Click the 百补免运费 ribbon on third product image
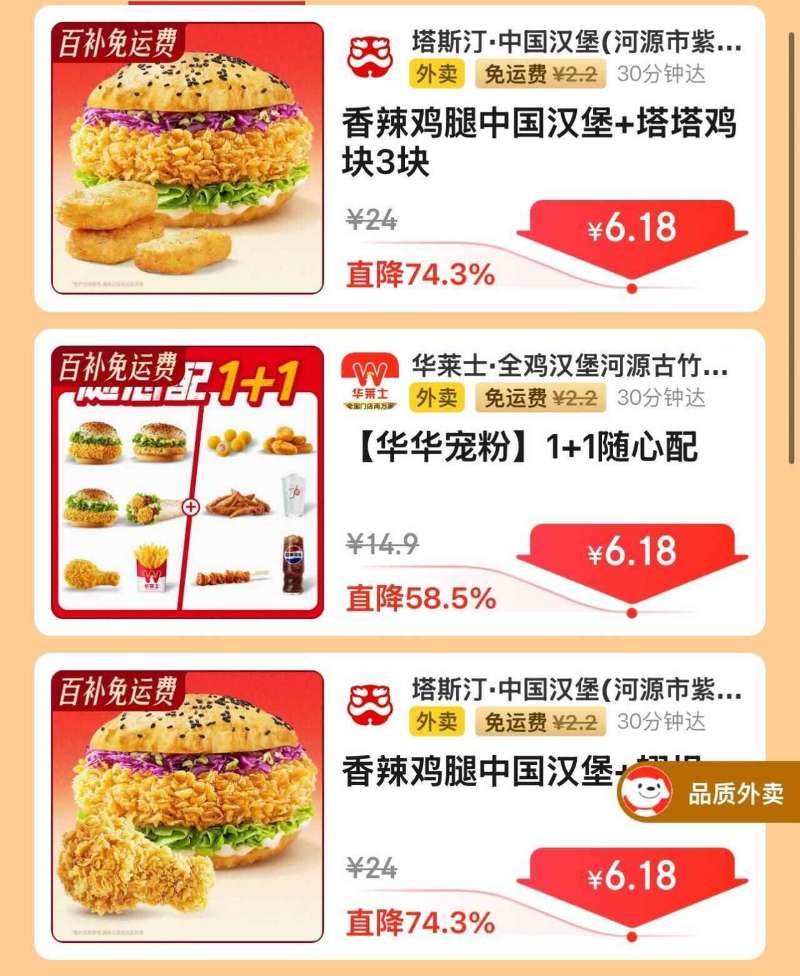This screenshot has height=976, width=800. click(117, 691)
